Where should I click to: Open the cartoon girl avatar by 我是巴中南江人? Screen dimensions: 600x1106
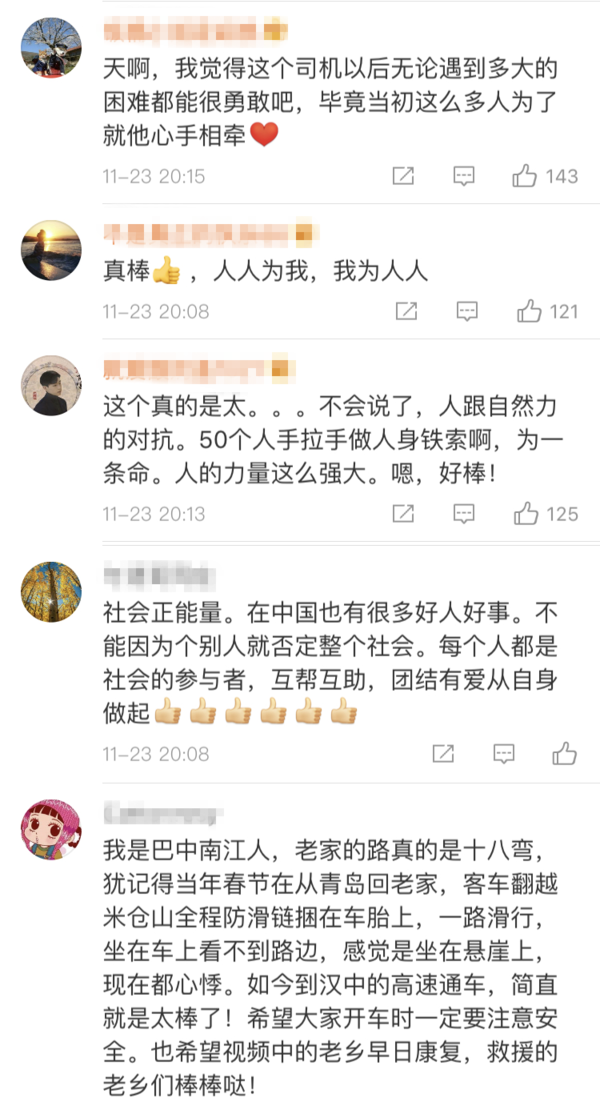[51, 826]
